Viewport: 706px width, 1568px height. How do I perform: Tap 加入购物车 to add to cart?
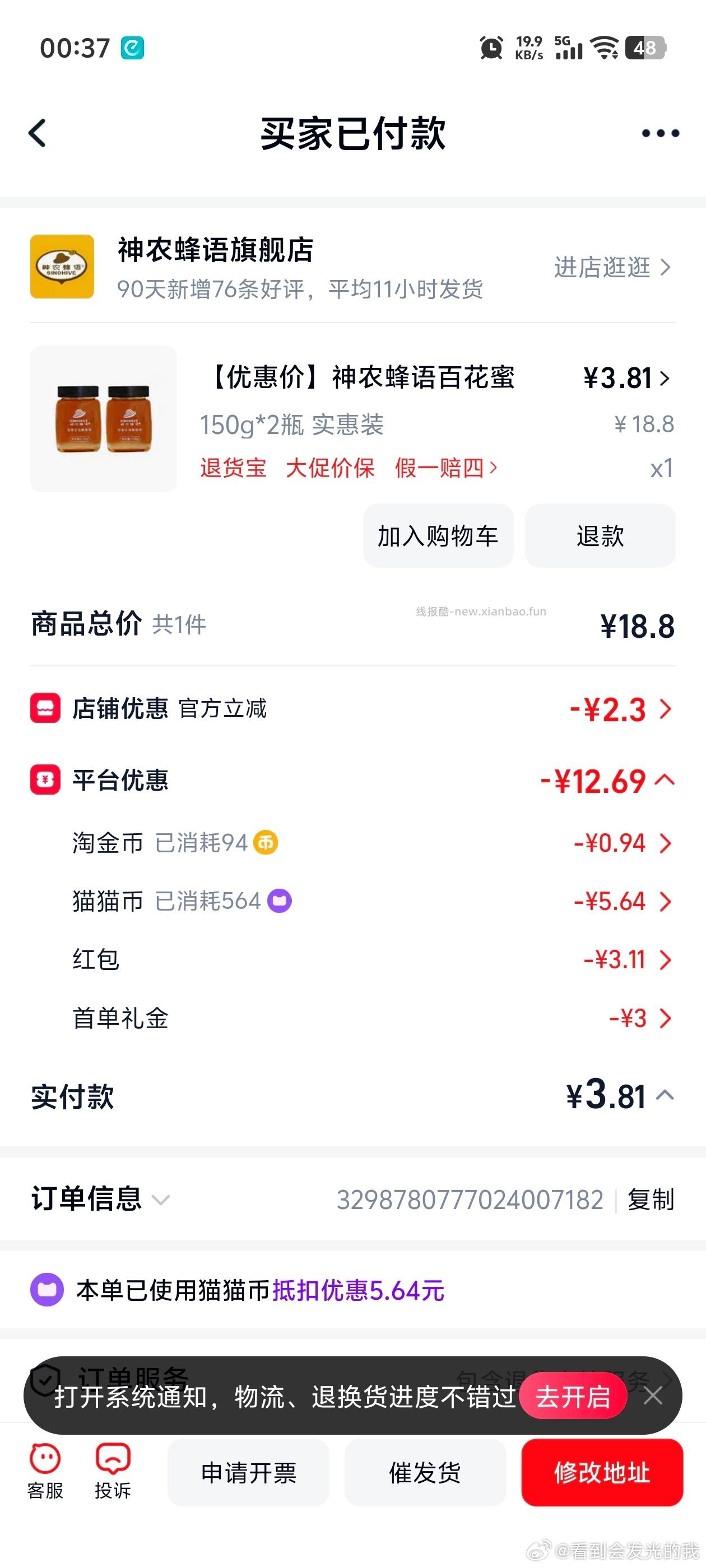click(438, 536)
